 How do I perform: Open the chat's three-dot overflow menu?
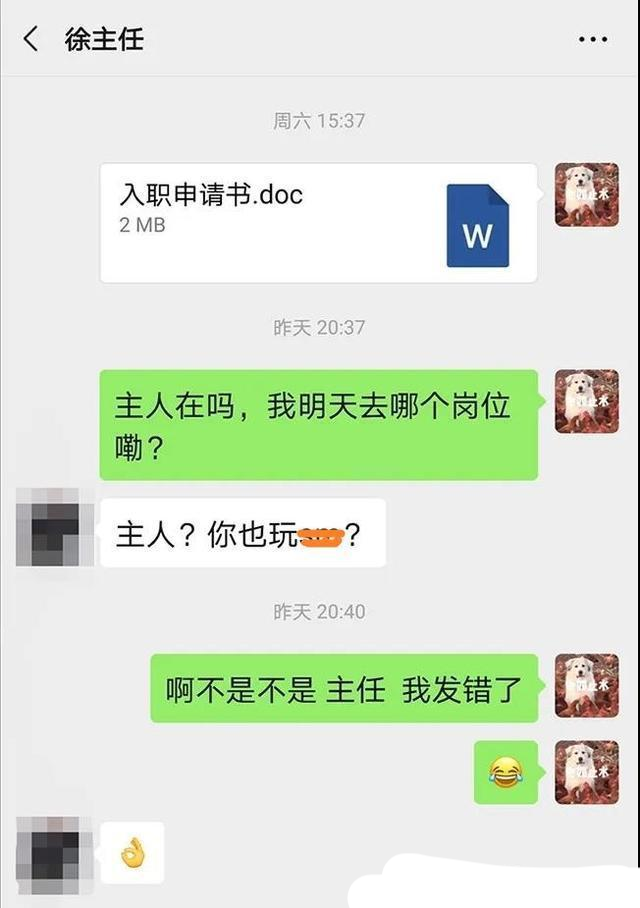[593, 40]
